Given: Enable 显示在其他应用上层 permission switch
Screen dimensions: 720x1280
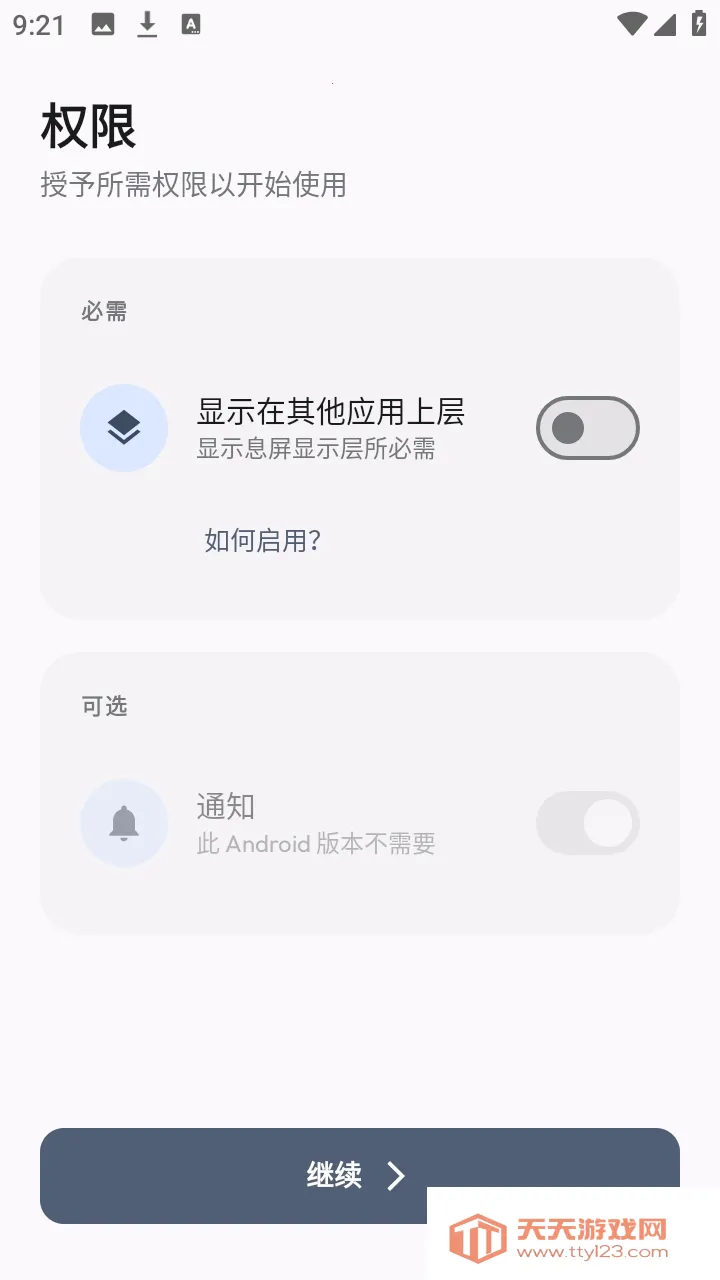Looking at the screenshot, I should [x=587, y=428].
